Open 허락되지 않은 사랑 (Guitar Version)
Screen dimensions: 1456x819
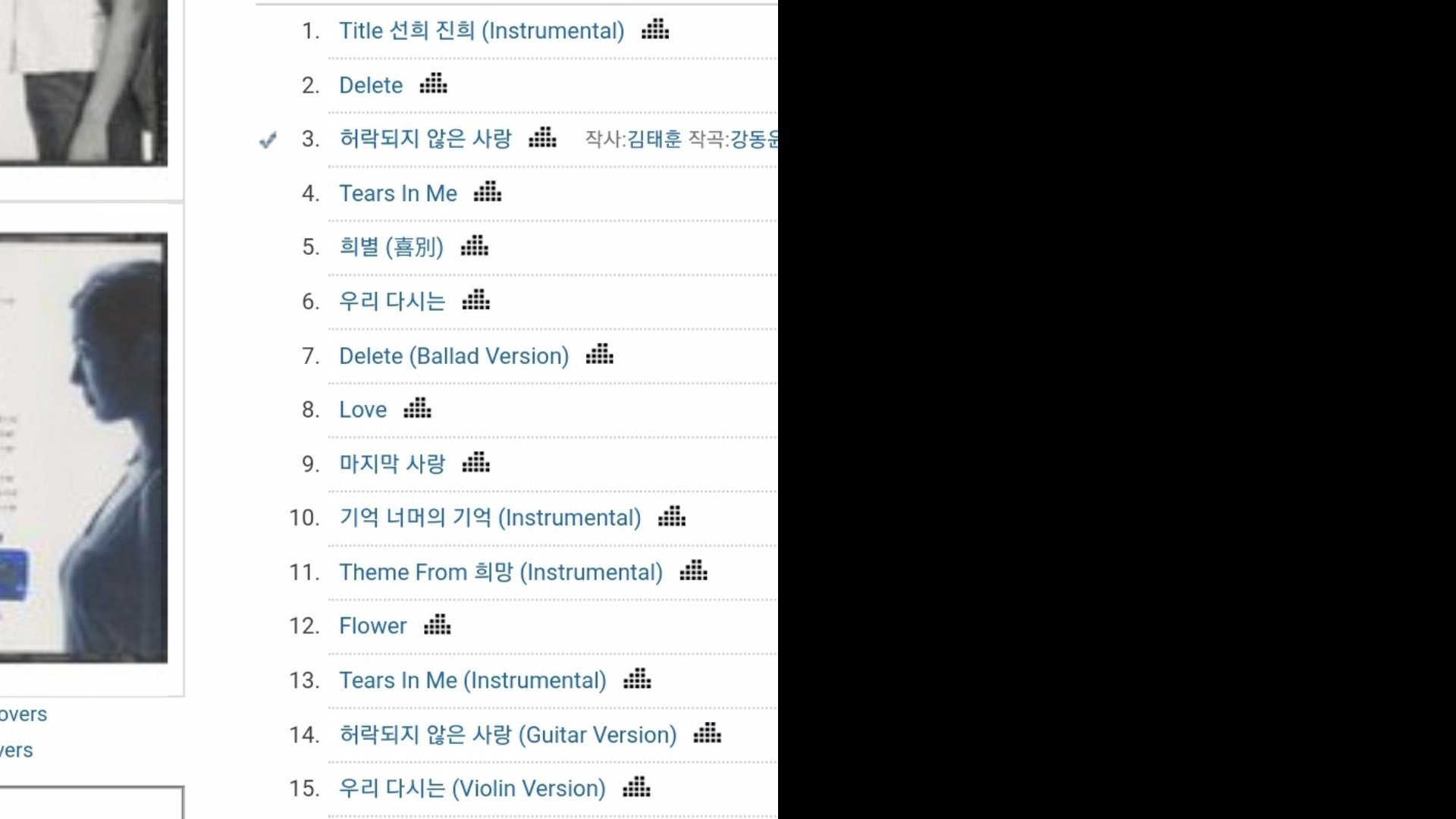point(507,735)
